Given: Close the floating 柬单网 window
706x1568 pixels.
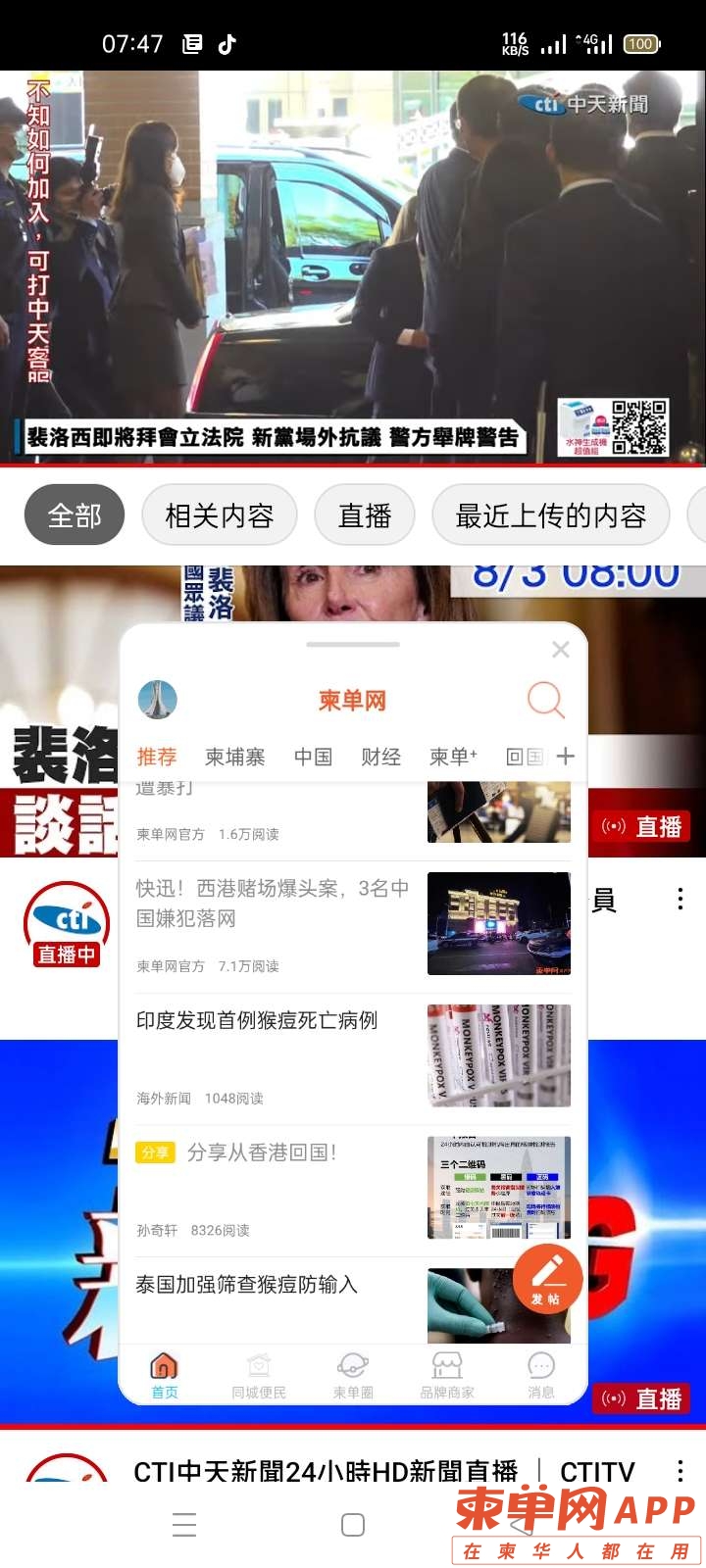Looking at the screenshot, I should tap(561, 650).
